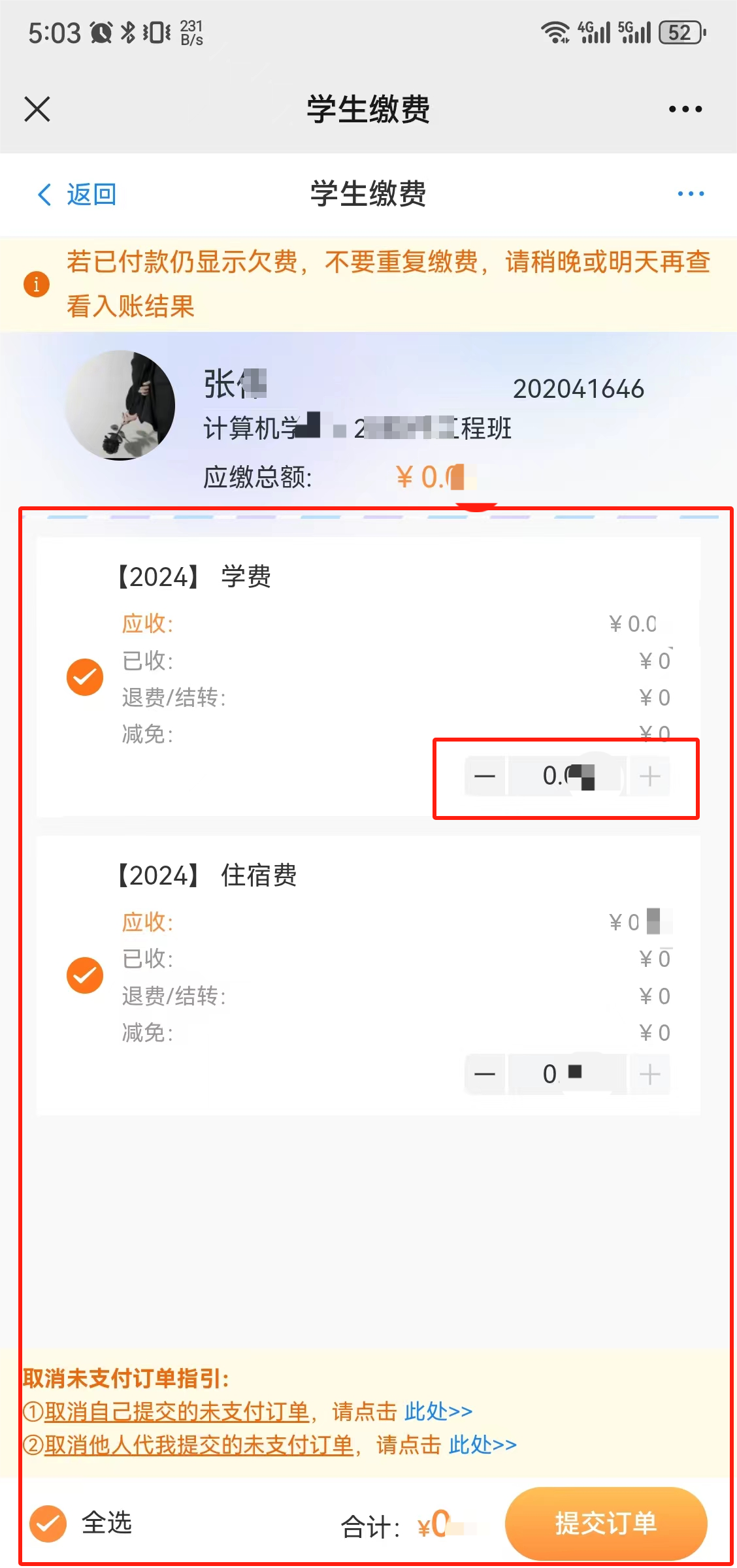Uncheck the 【2024】学费 item

click(x=85, y=678)
